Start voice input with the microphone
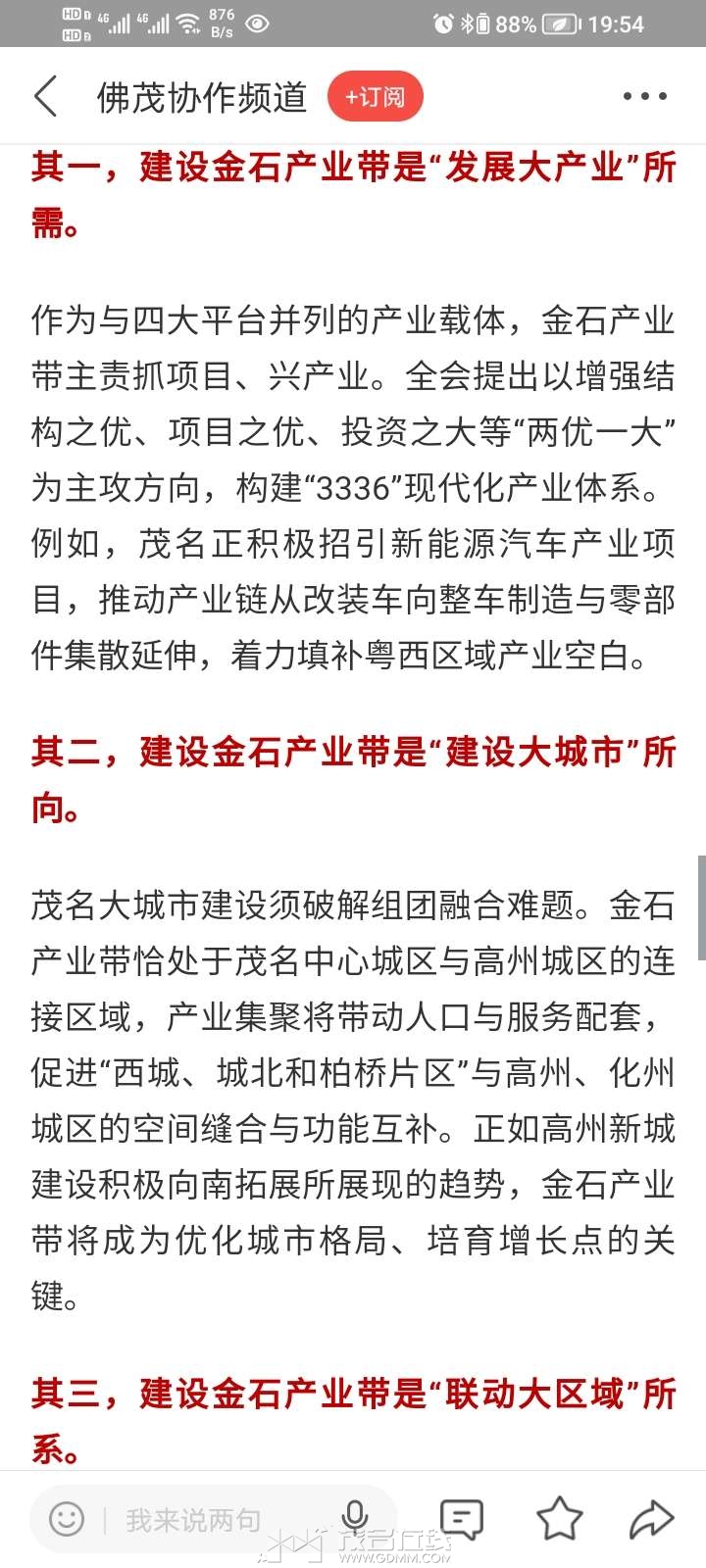 [x=355, y=1517]
